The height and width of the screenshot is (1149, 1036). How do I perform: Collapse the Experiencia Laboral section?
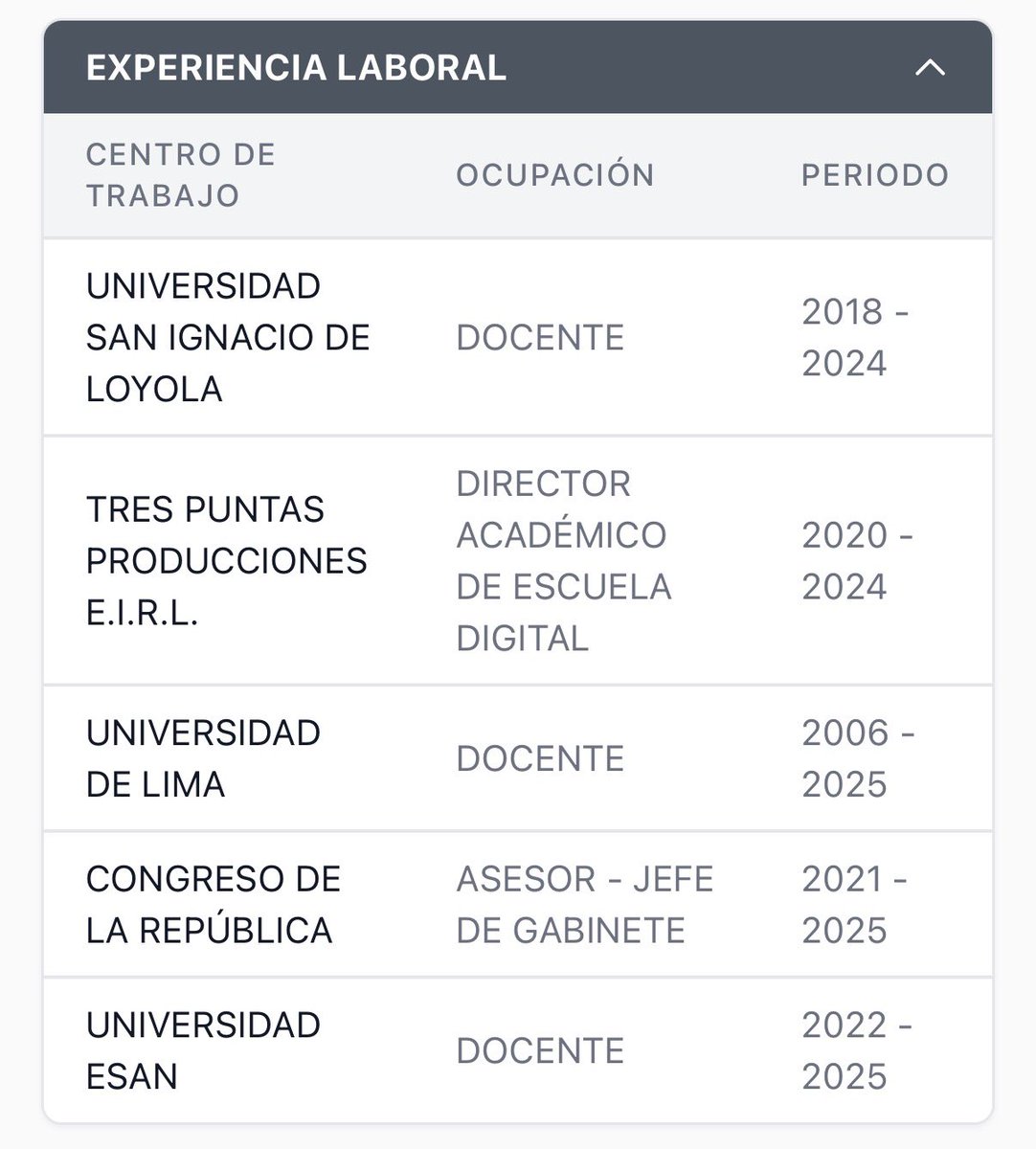[x=930, y=68]
